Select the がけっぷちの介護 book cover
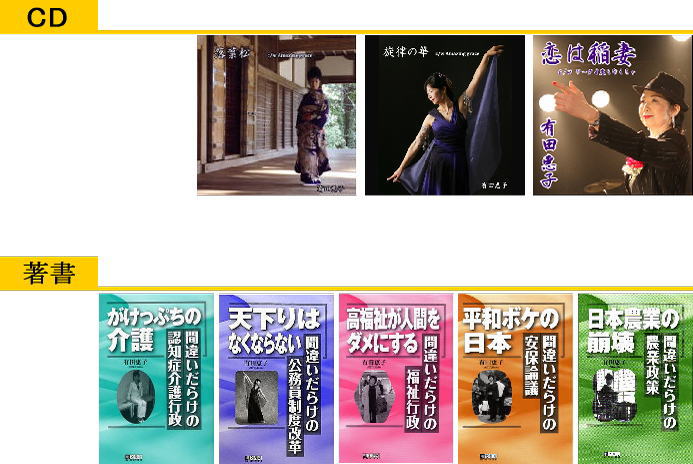693x464 pixels. [156, 378]
